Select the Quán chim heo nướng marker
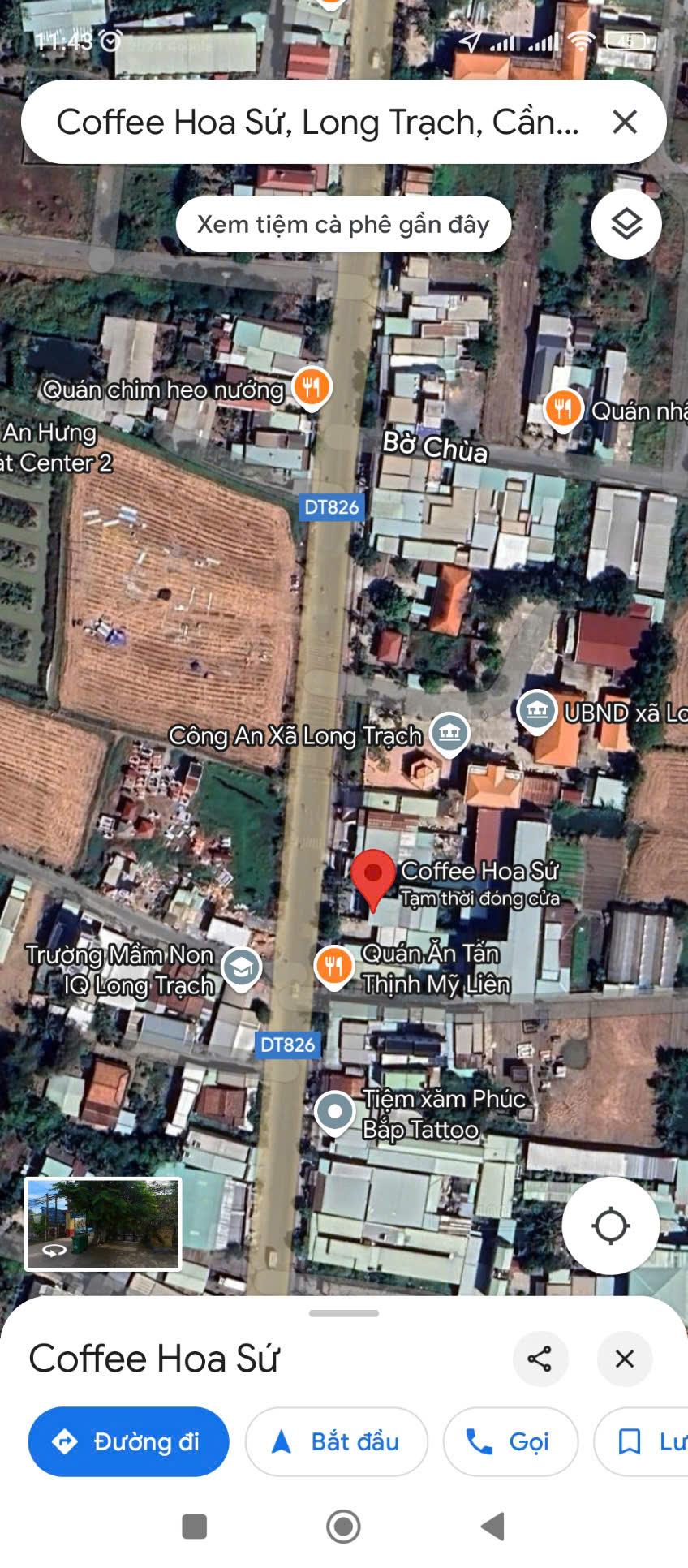This screenshot has height=1568, width=688. pos(312,386)
